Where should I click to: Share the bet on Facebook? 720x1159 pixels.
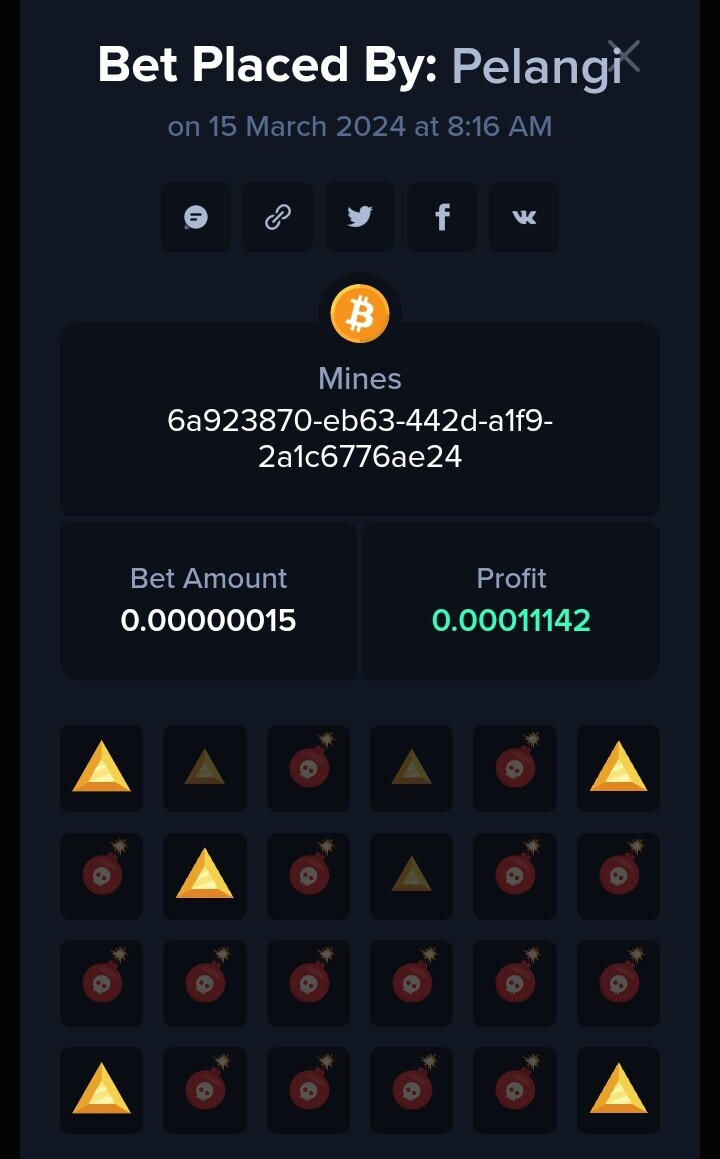pyautogui.click(x=442, y=217)
